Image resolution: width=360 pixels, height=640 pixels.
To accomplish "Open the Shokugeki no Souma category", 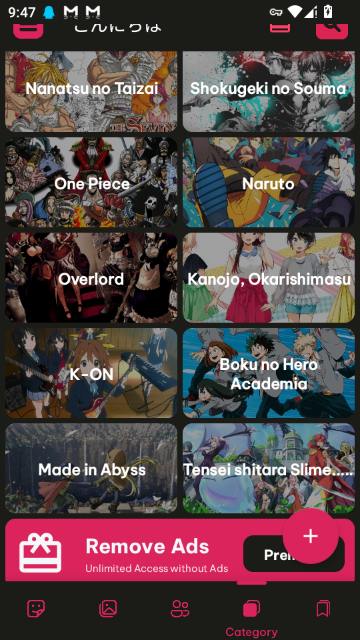I will click(x=269, y=91).
